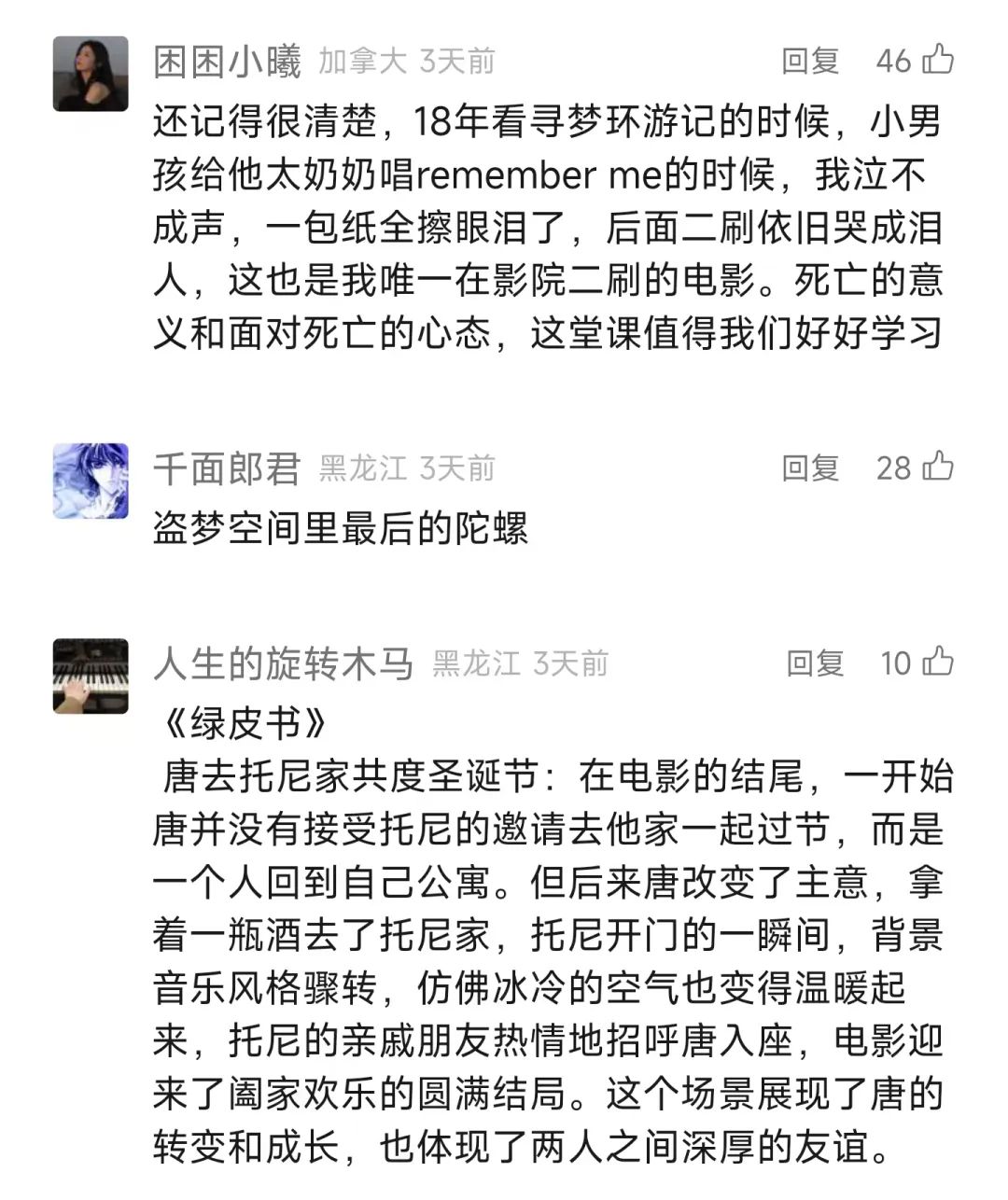
Task: Open 困困小曦's profile avatar
Action: pos(91,74)
